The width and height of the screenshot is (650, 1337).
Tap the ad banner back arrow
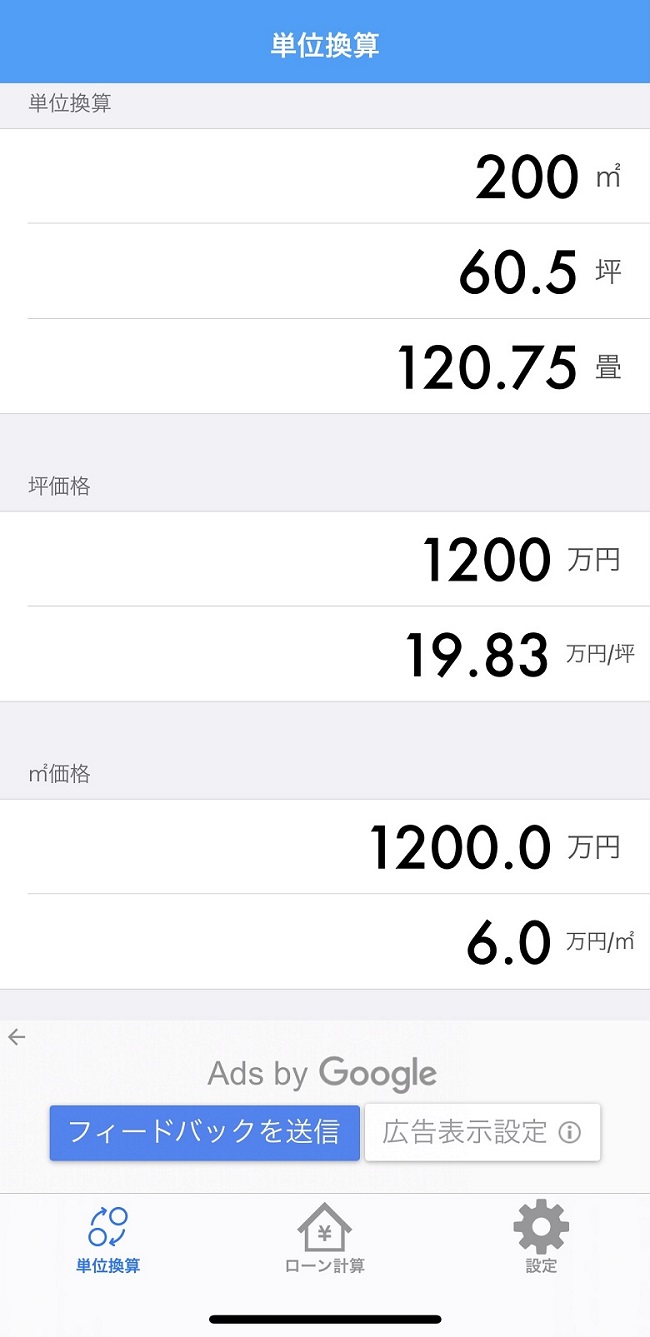point(17,1037)
